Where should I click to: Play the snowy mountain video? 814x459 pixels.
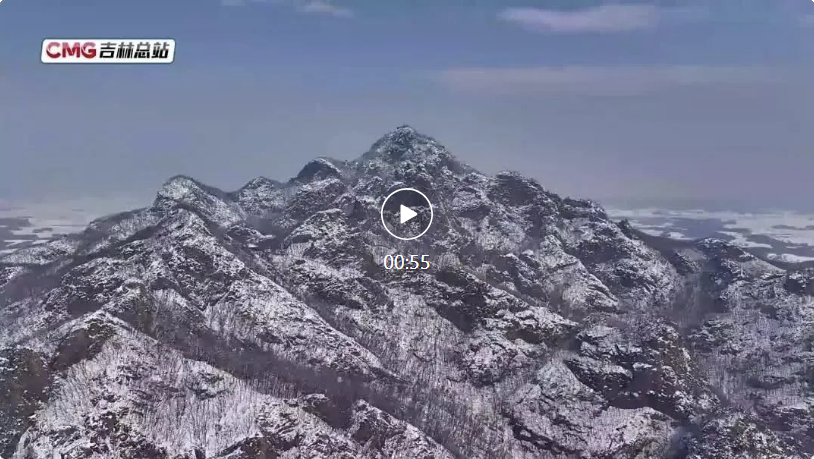click(x=406, y=214)
